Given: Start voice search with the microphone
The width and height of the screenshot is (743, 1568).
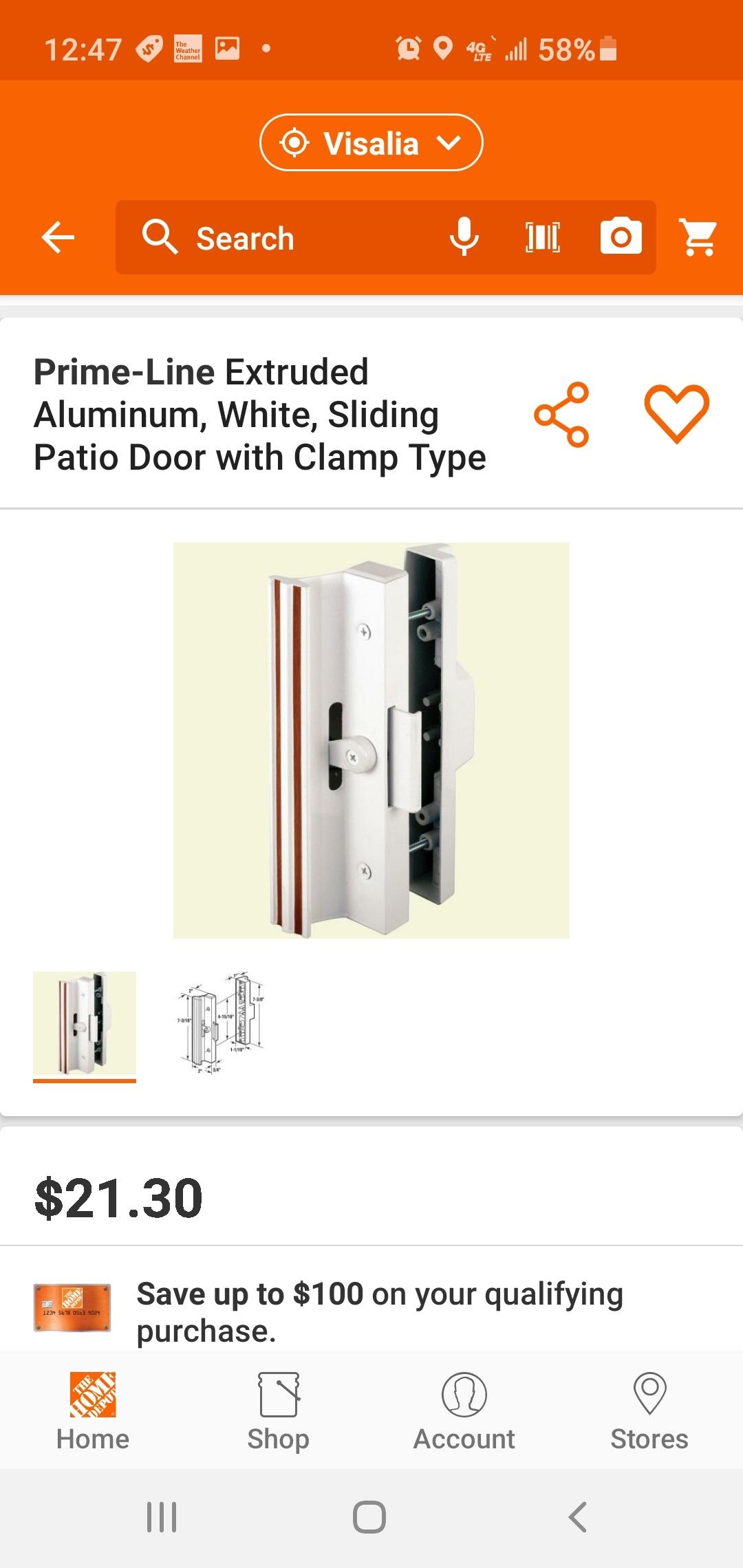Looking at the screenshot, I should point(464,237).
